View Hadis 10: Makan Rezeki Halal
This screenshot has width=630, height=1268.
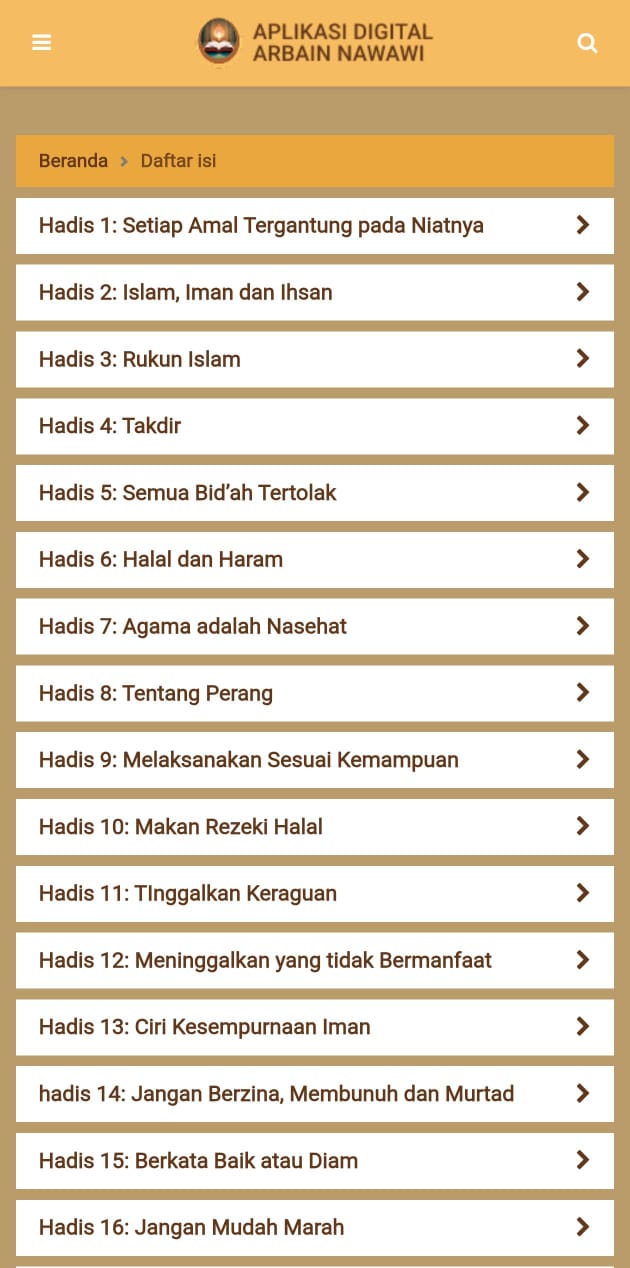click(314, 827)
